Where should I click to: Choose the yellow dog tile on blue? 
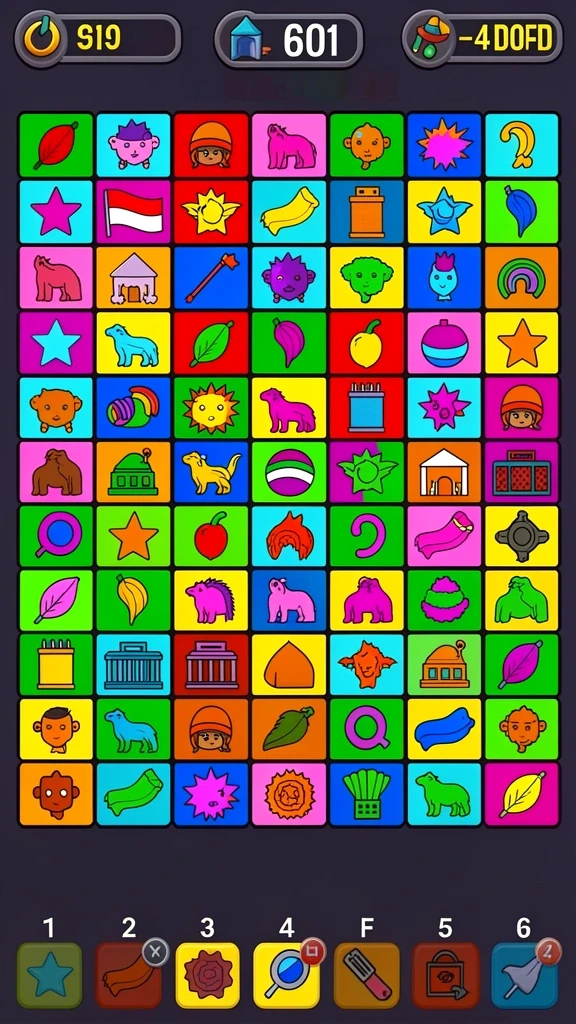point(211,472)
